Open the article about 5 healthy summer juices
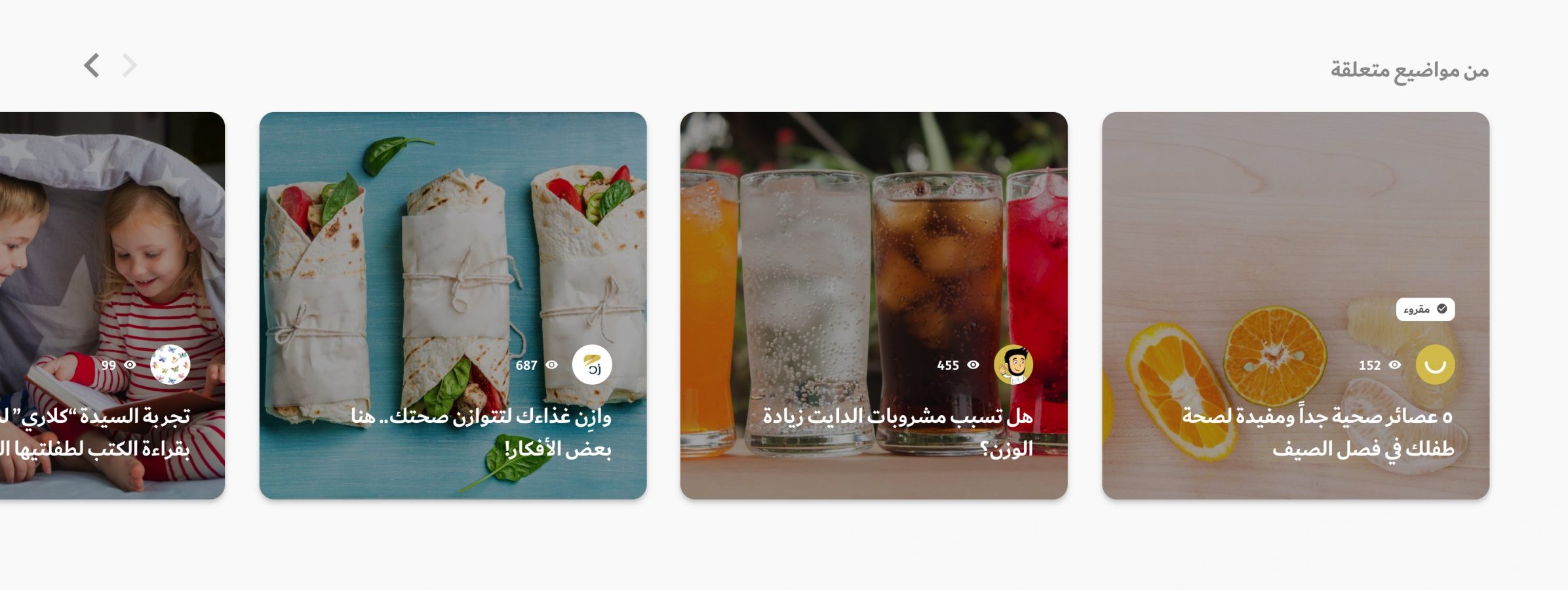 point(1318,432)
